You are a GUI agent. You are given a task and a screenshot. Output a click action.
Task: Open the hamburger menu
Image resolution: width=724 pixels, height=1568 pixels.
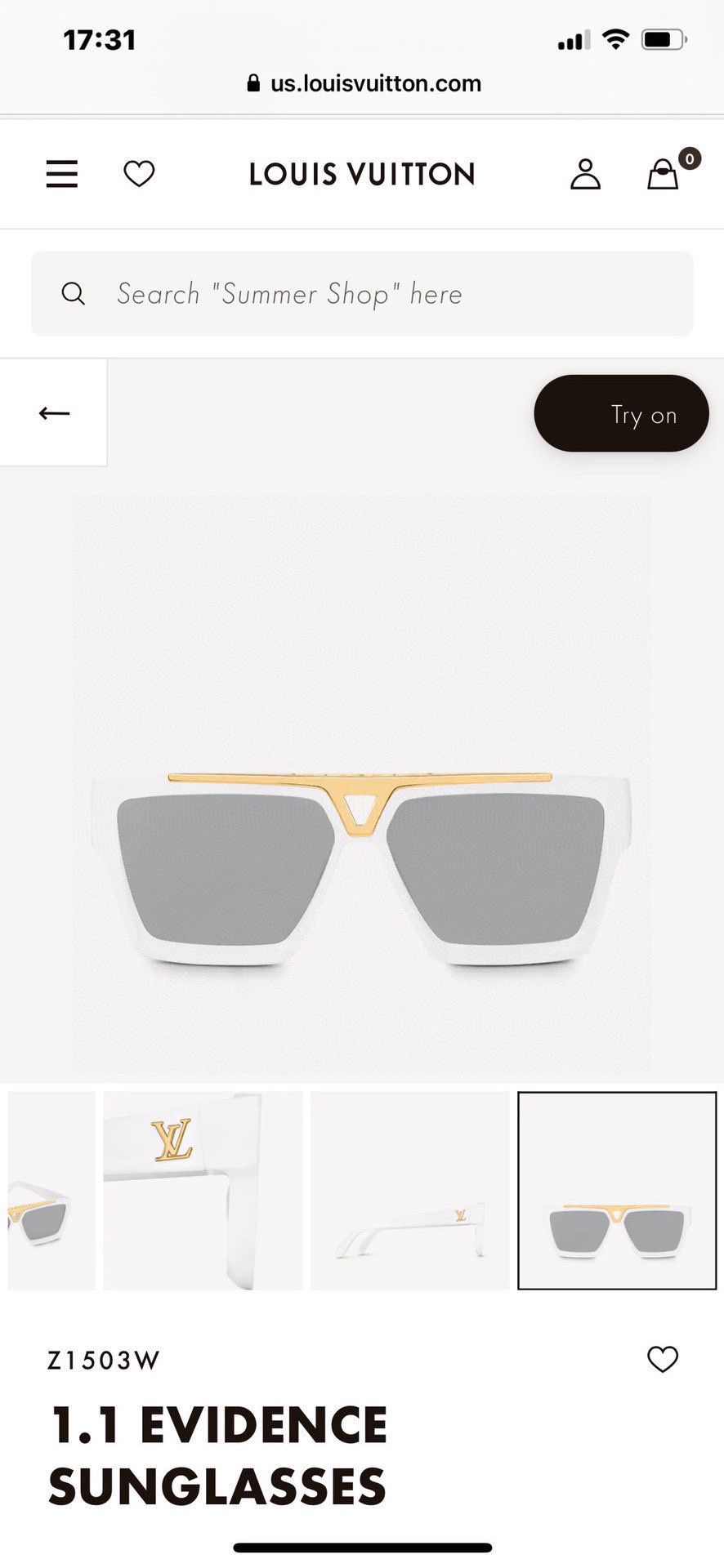tap(62, 174)
